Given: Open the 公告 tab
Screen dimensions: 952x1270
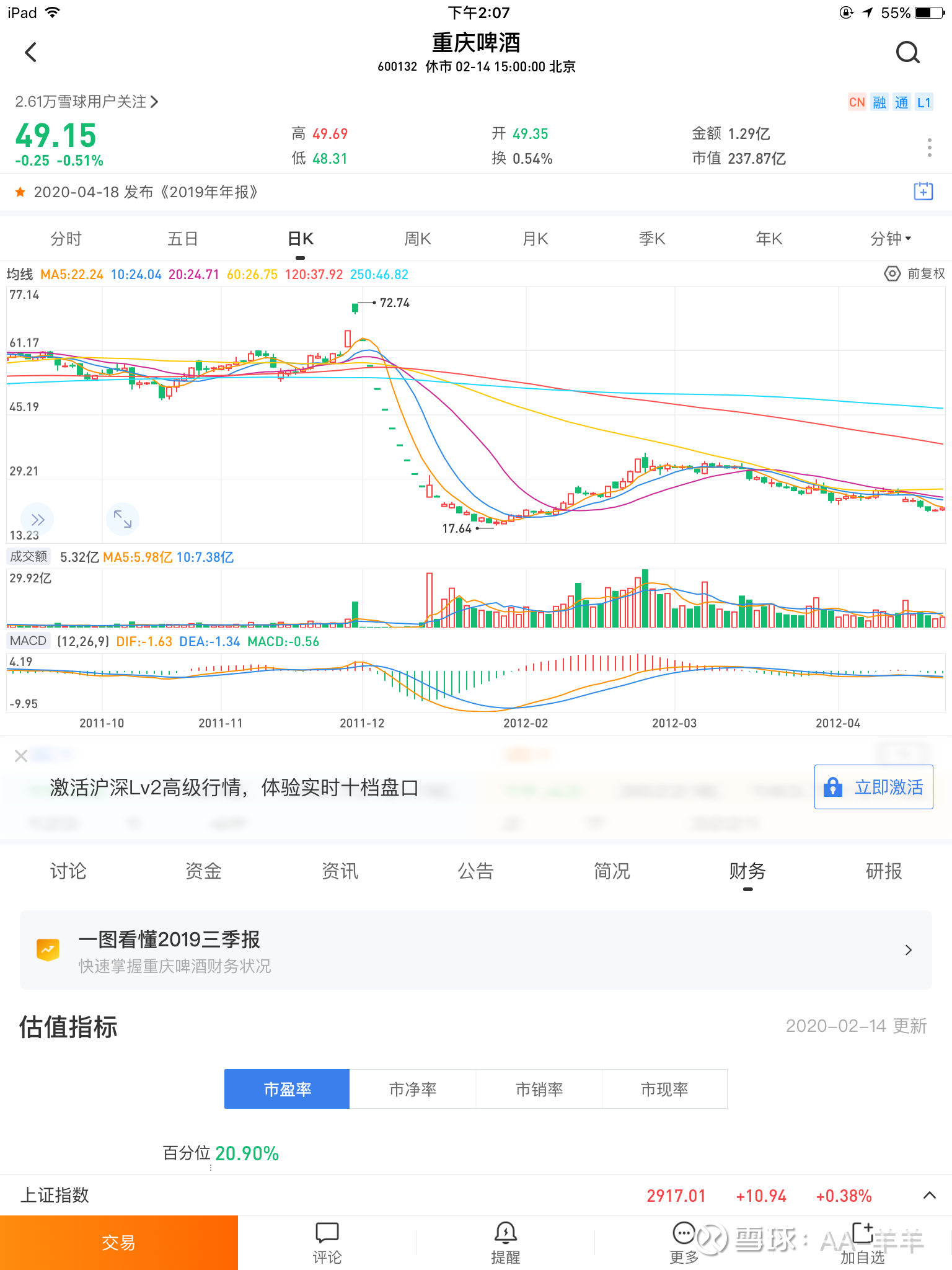Looking at the screenshot, I should tap(475, 871).
